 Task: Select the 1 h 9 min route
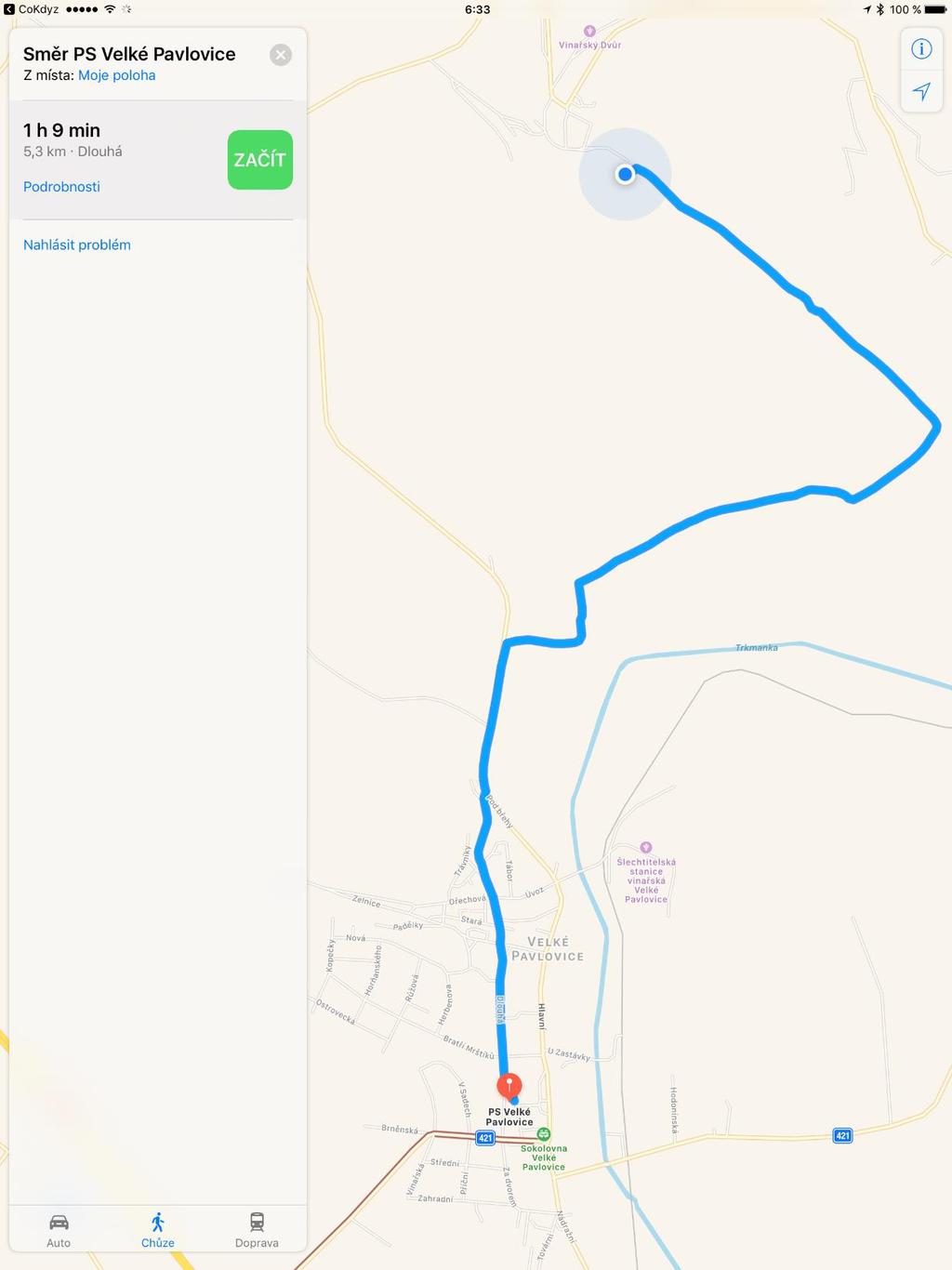point(112,139)
